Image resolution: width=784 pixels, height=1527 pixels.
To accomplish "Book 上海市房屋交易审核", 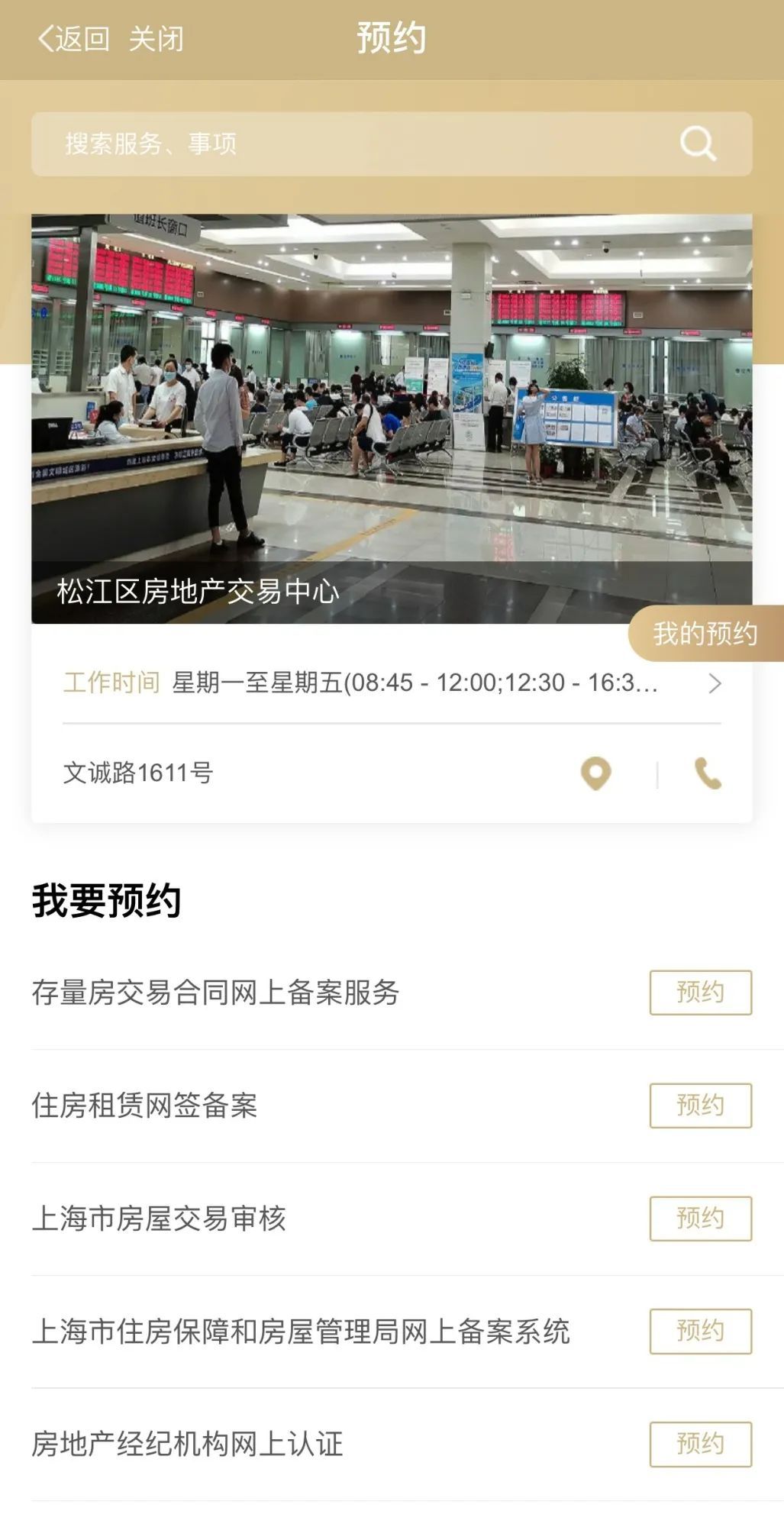I will [x=700, y=1218].
